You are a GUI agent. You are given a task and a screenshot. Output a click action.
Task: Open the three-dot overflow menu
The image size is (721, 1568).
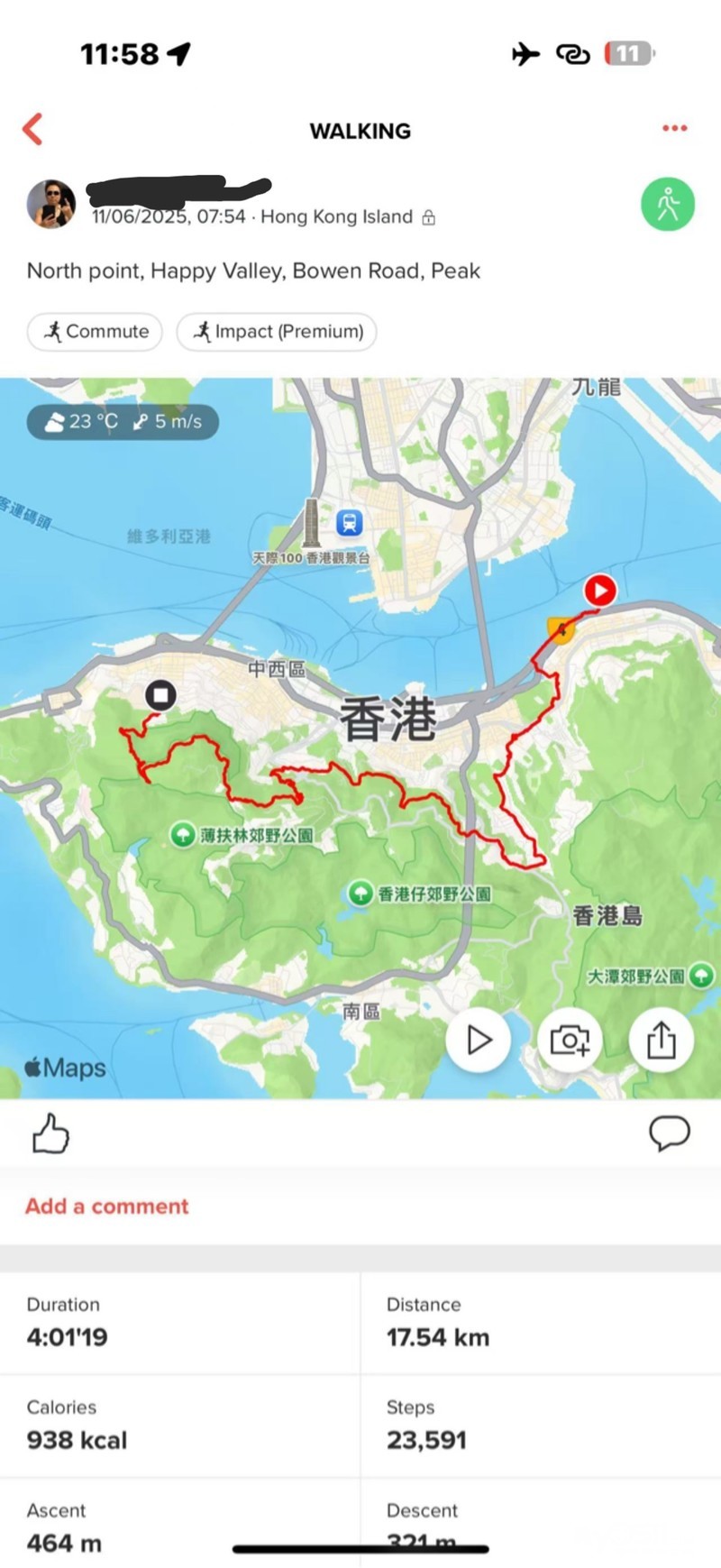click(x=674, y=129)
